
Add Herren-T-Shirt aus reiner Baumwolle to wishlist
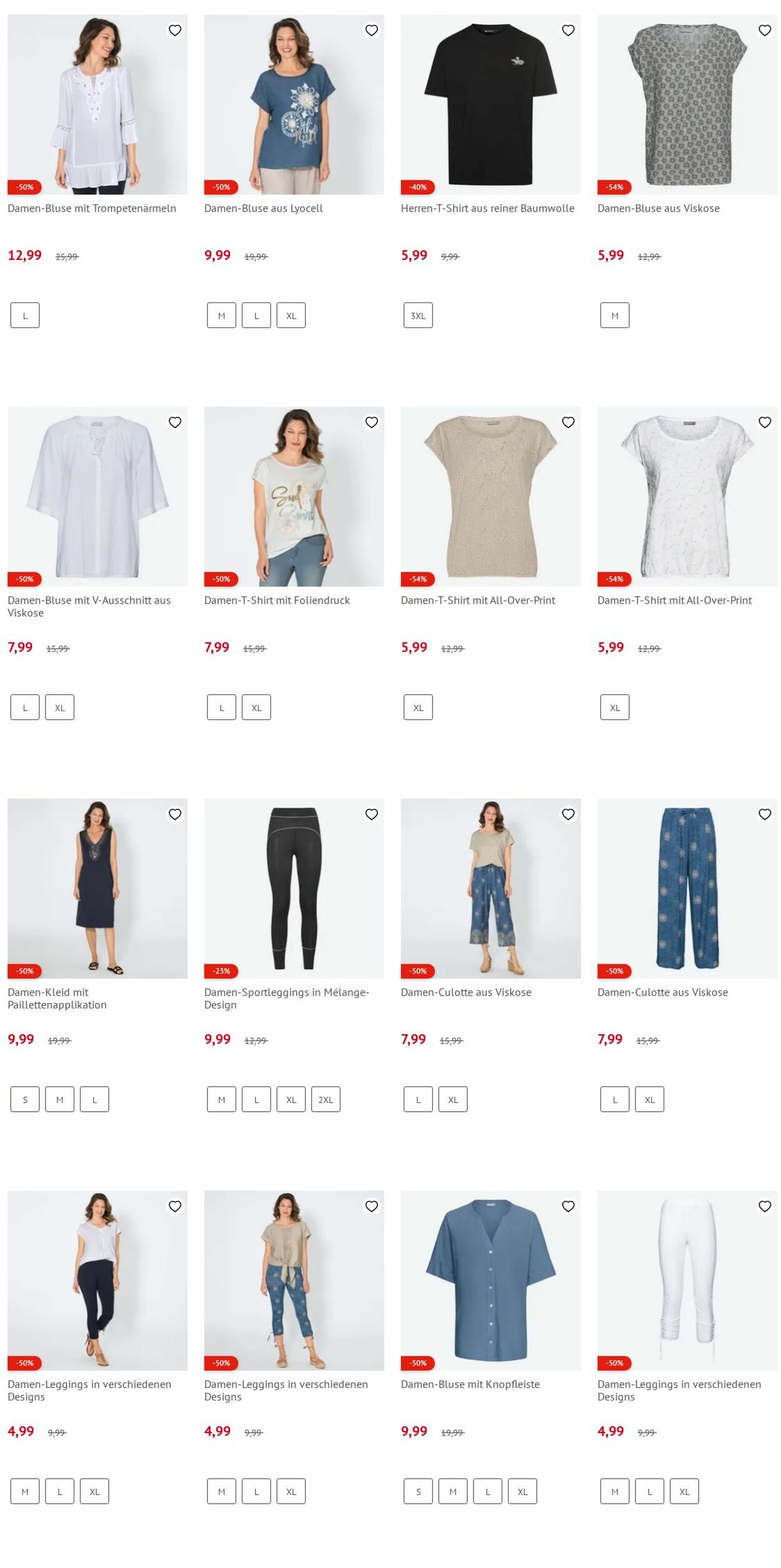tap(568, 31)
